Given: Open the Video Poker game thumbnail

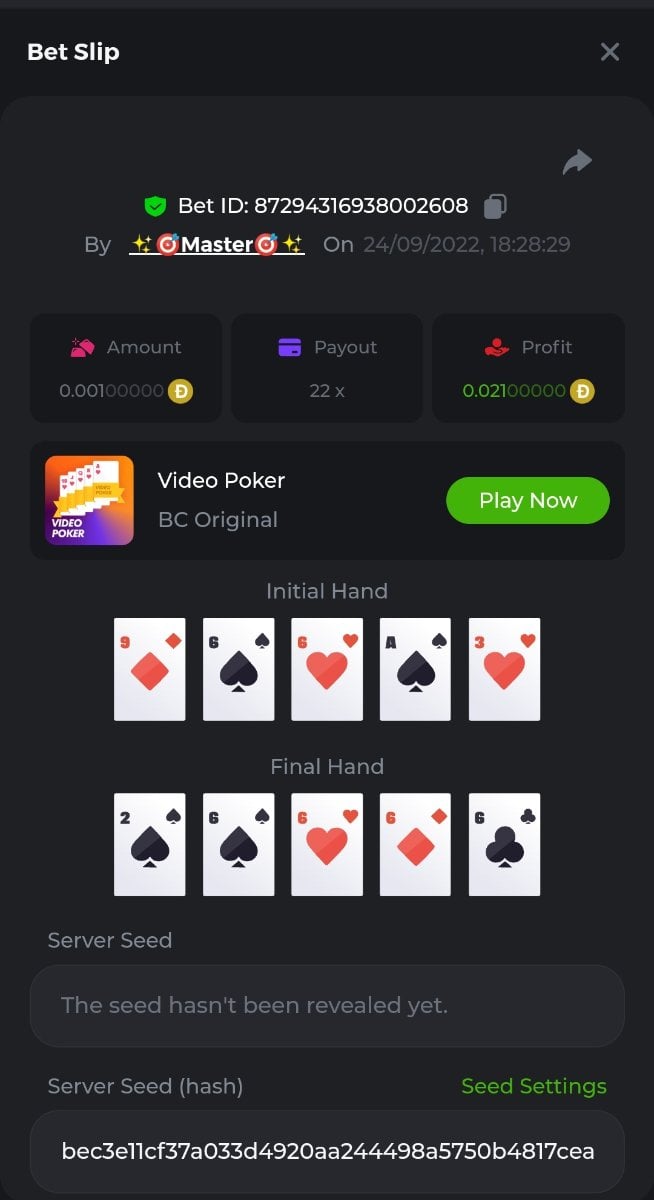Looking at the screenshot, I should click(x=89, y=500).
